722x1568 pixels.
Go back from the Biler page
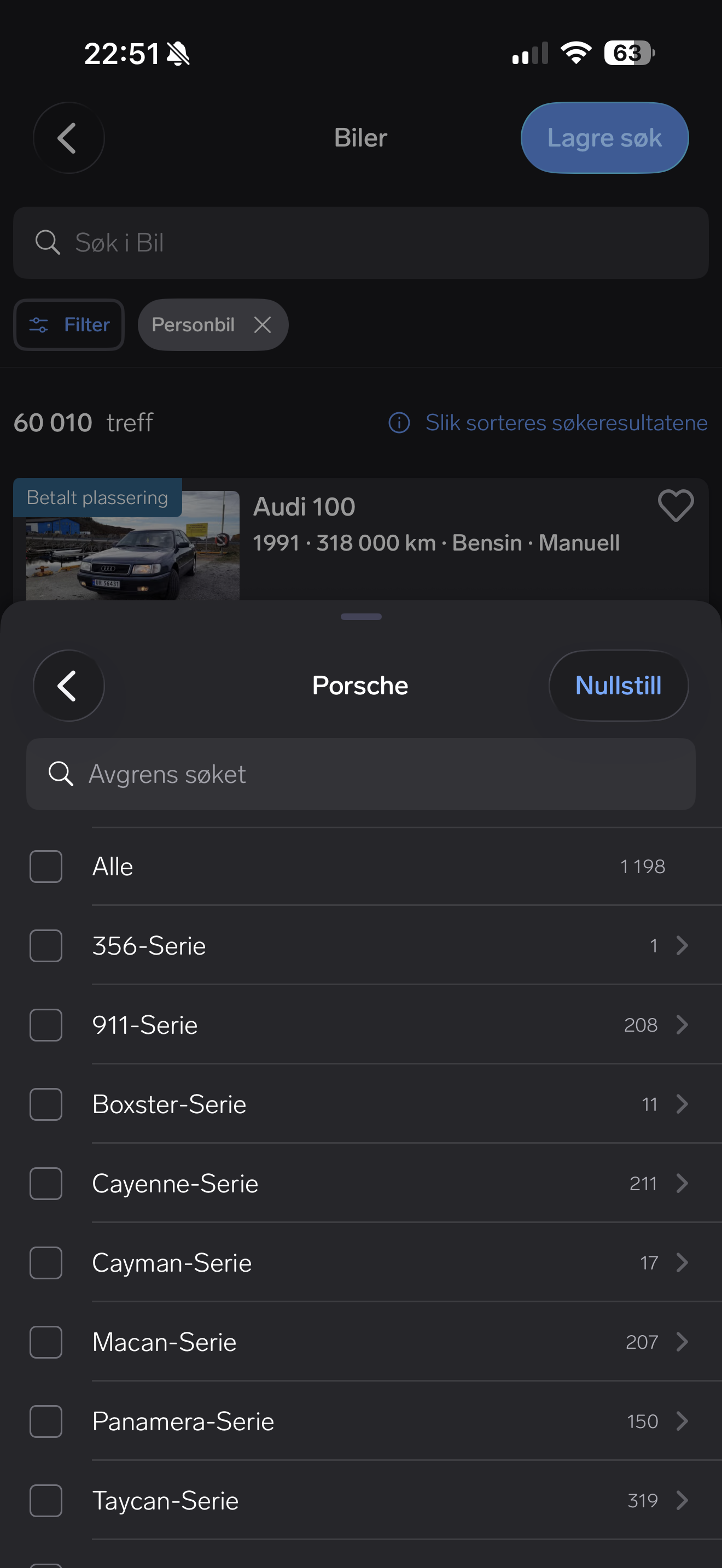[x=68, y=138]
